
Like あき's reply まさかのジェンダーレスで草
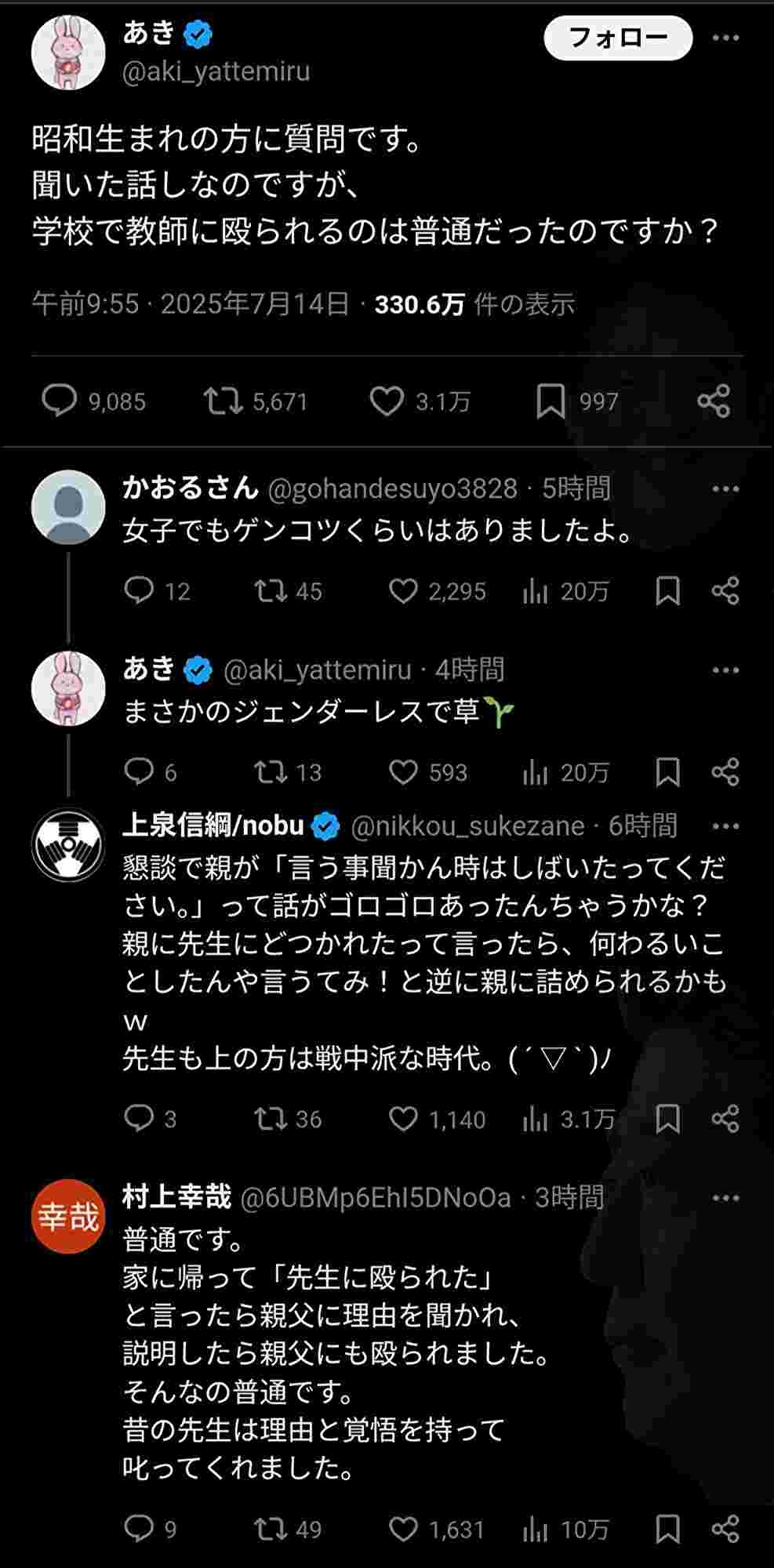pos(403,771)
